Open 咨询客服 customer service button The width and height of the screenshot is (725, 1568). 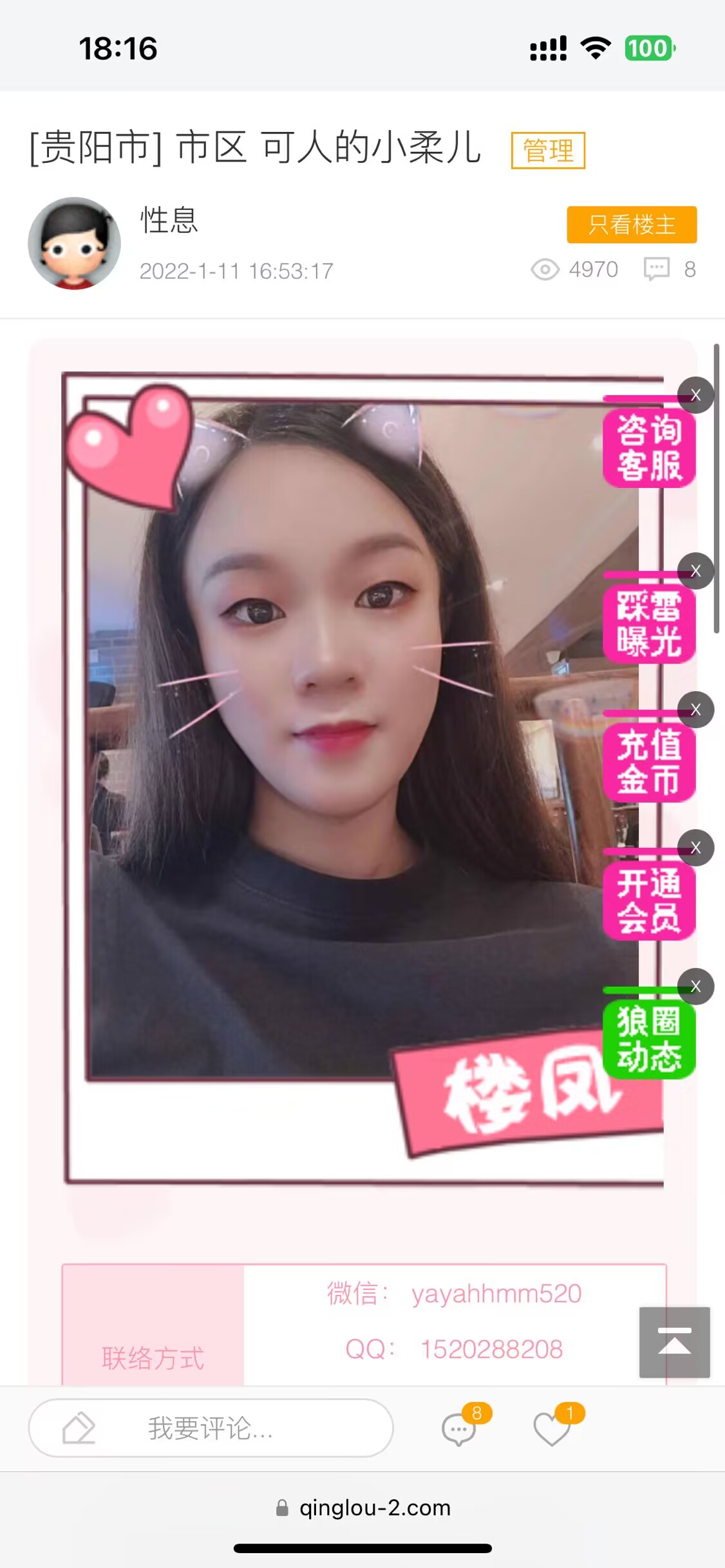click(648, 448)
